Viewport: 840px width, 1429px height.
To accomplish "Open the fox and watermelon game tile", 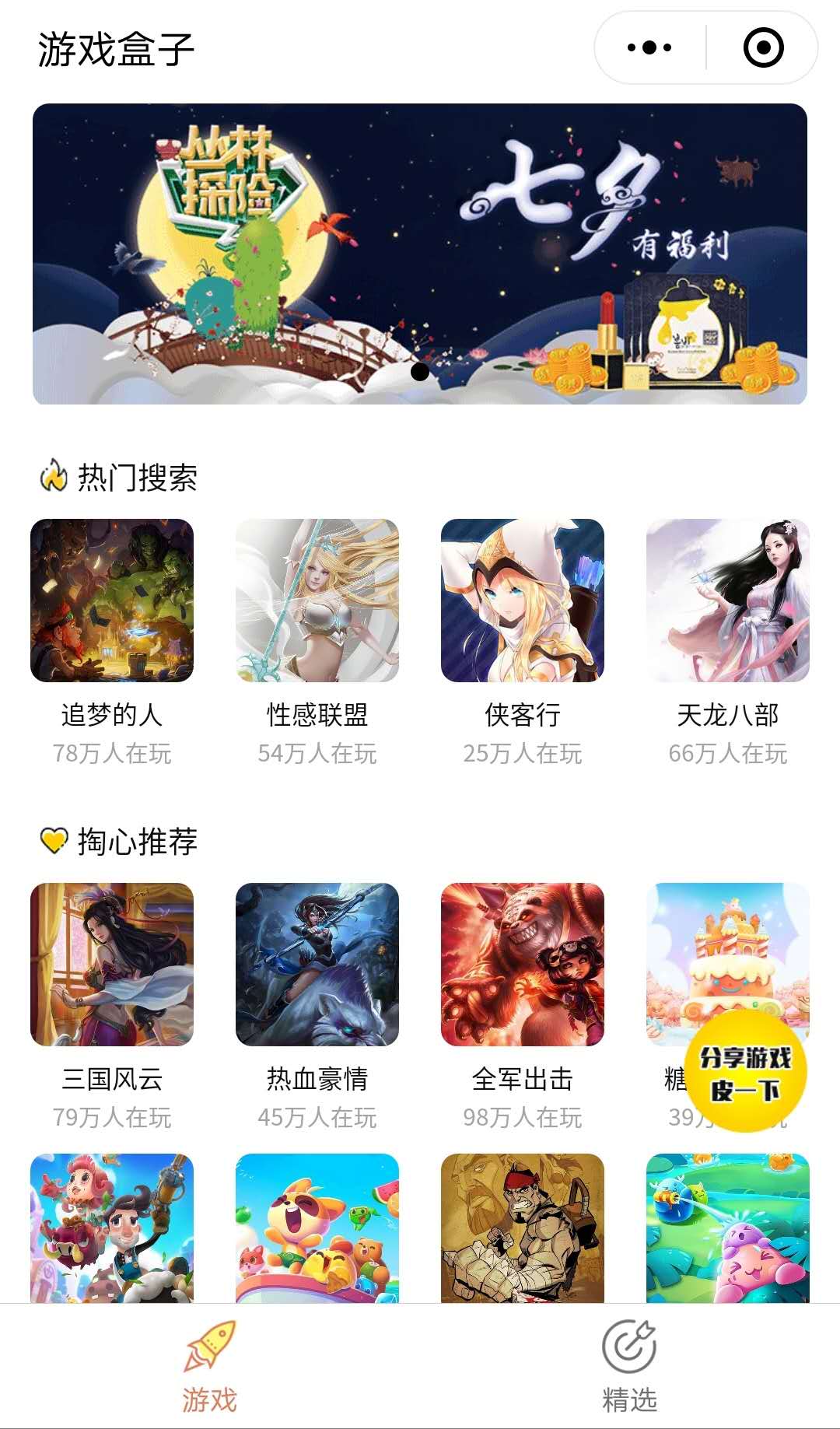I will click(317, 1228).
